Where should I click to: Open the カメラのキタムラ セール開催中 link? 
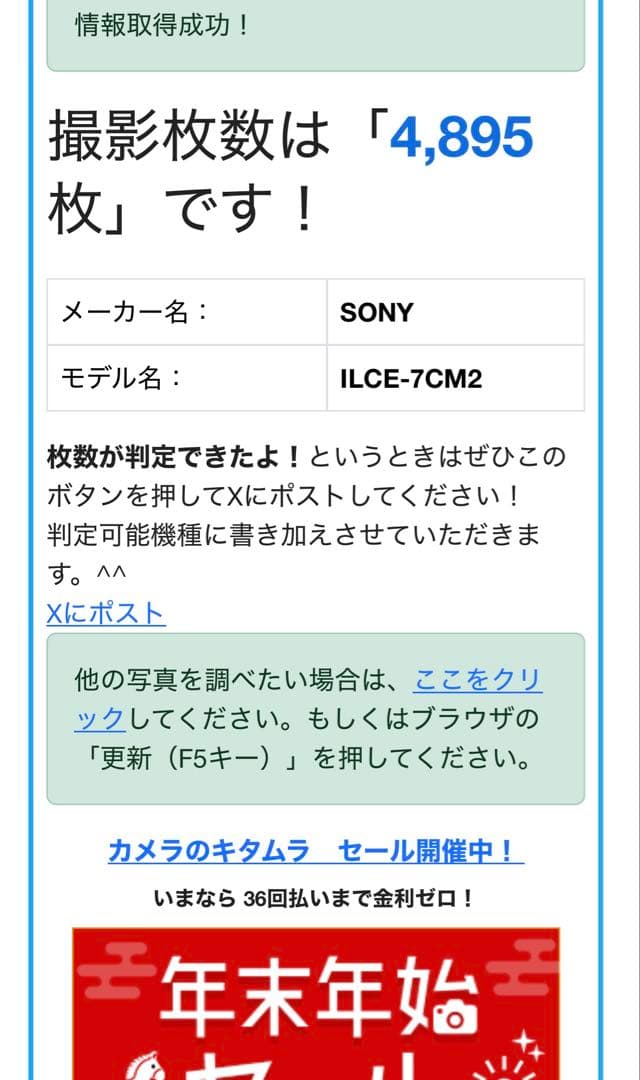[x=315, y=851]
